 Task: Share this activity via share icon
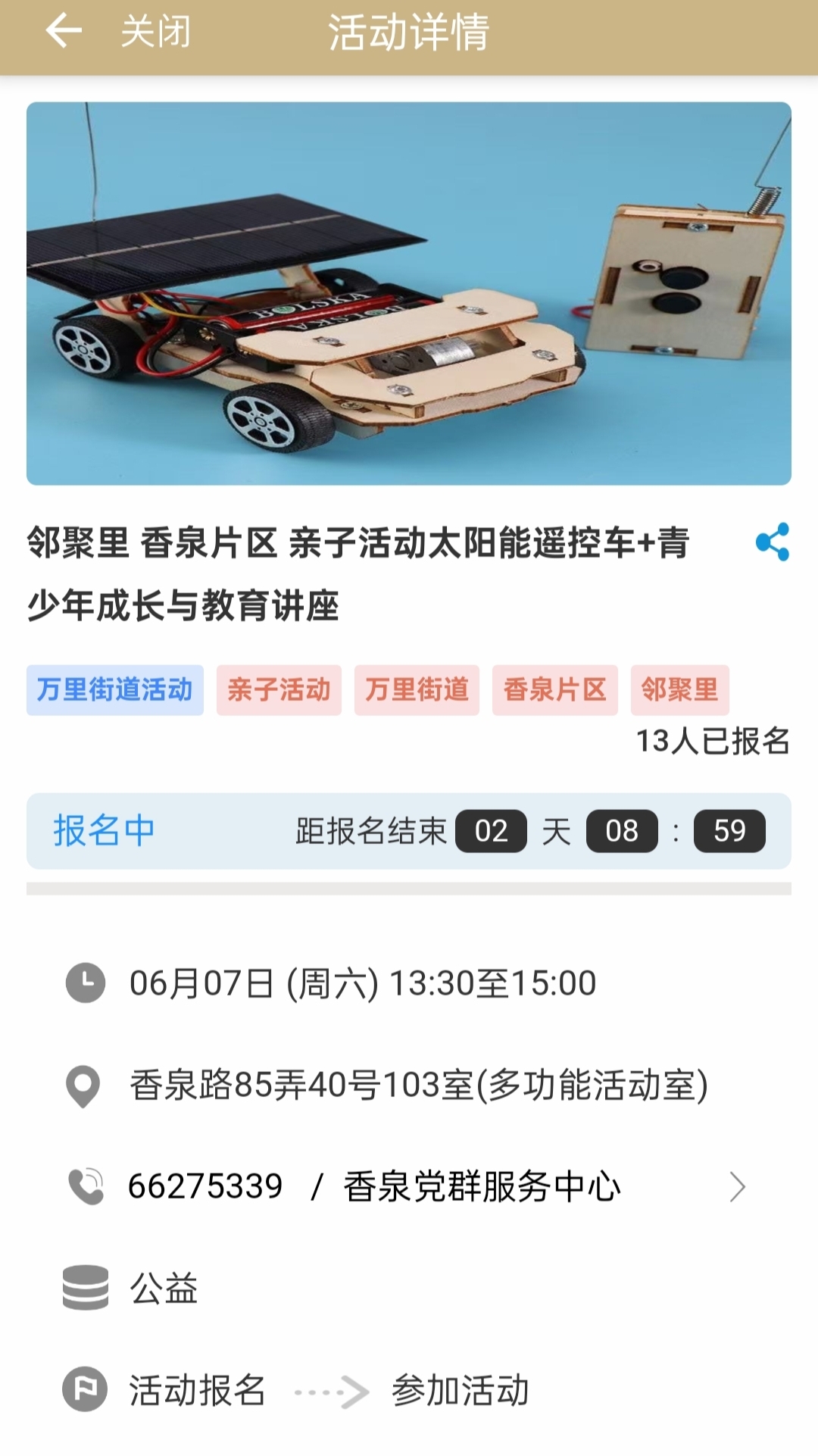[772, 542]
